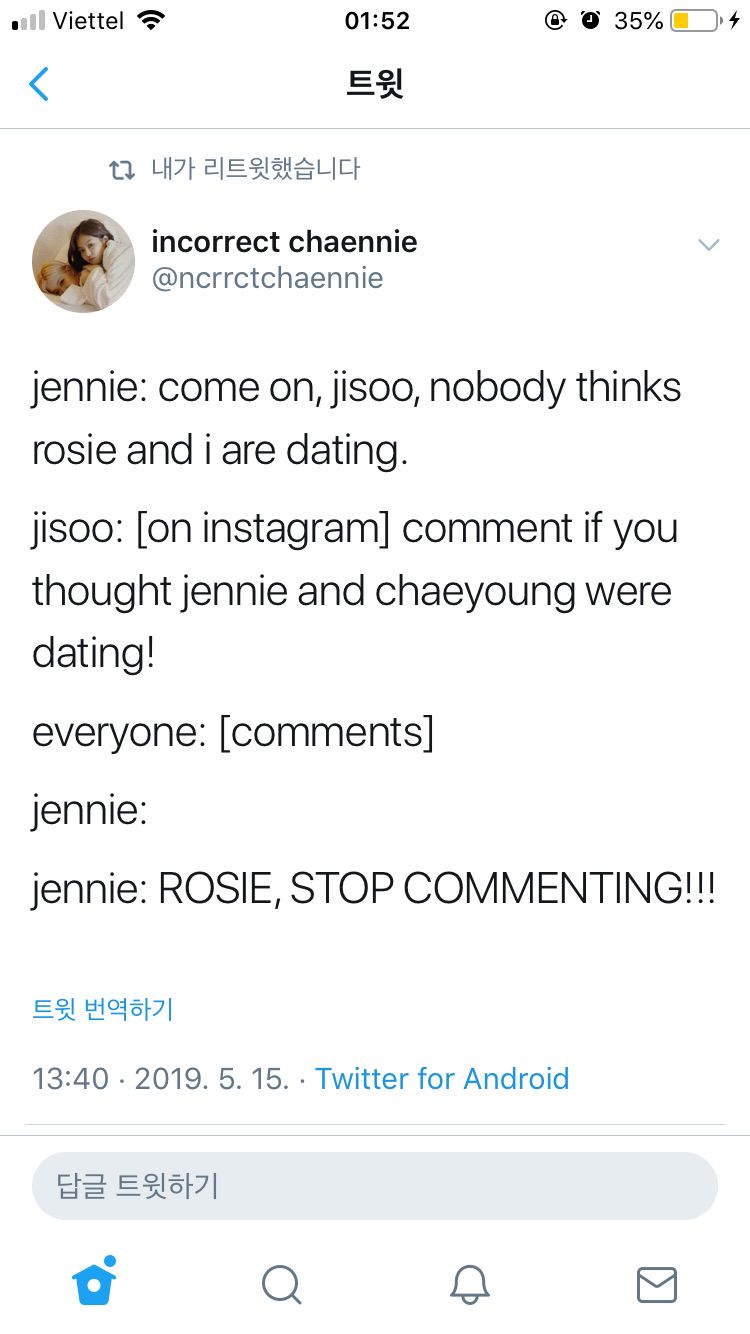Tap the 답글 트윗하기 reply field
The image size is (750, 1334).
(375, 1186)
